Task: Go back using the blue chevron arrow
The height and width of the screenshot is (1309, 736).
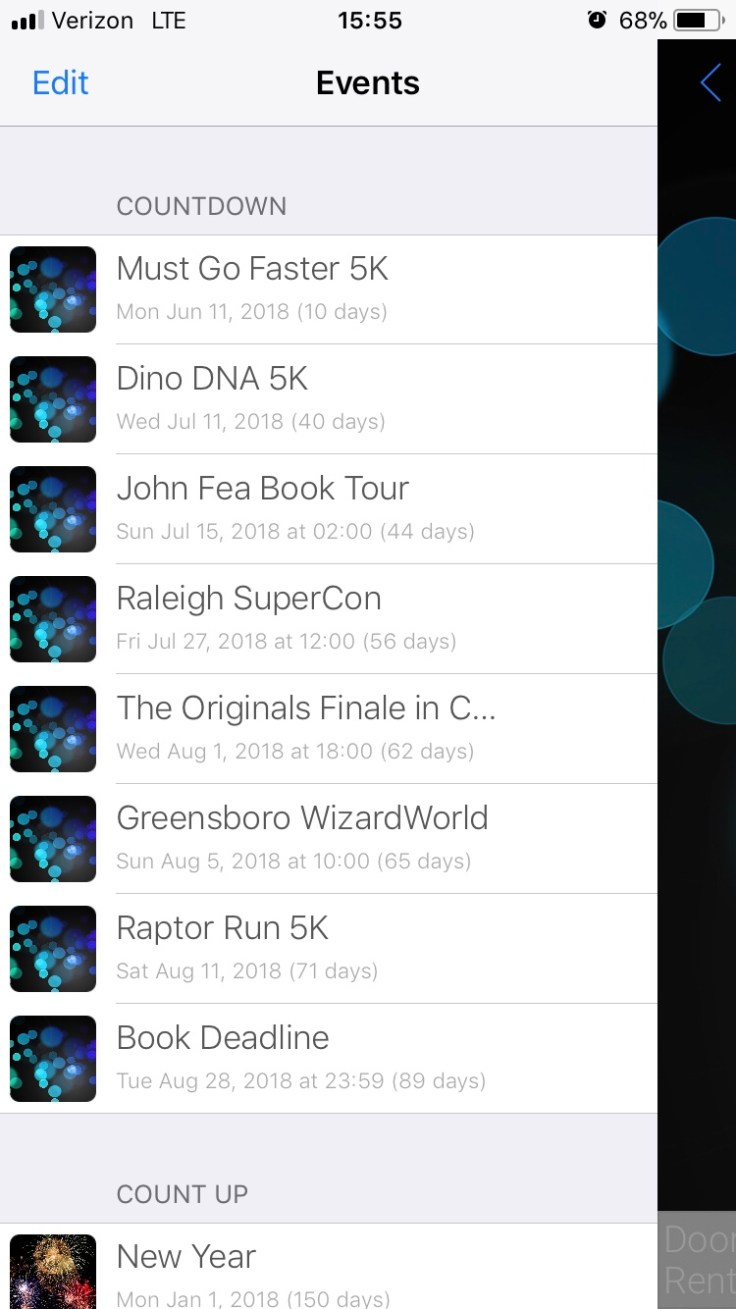Action: pos(710,83)
